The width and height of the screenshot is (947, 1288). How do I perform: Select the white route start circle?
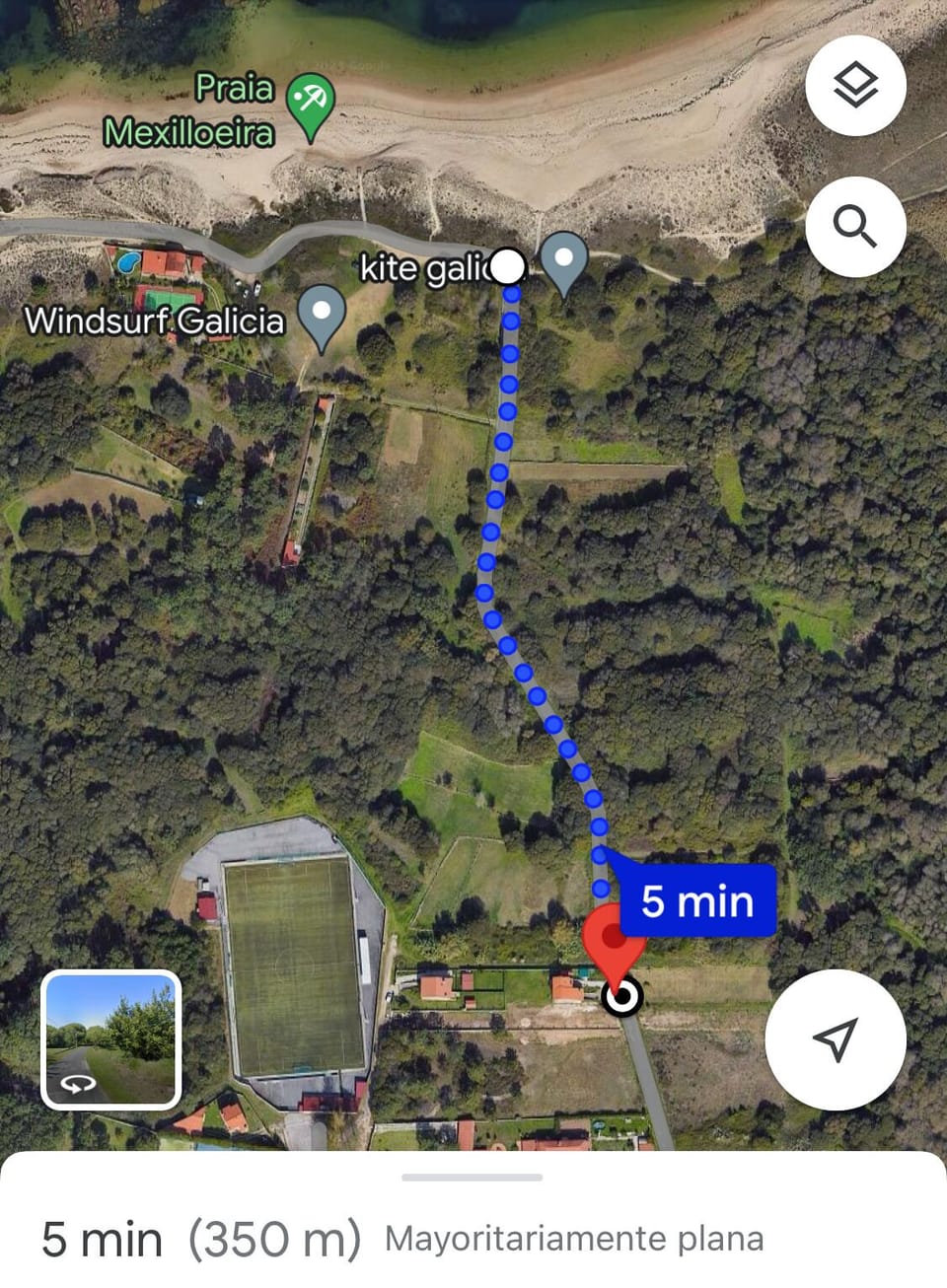tap(509, 267)
